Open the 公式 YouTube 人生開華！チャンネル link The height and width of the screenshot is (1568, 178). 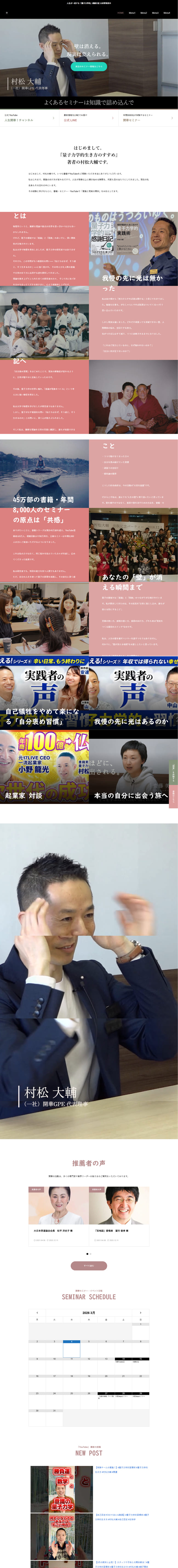pos(29,118)
